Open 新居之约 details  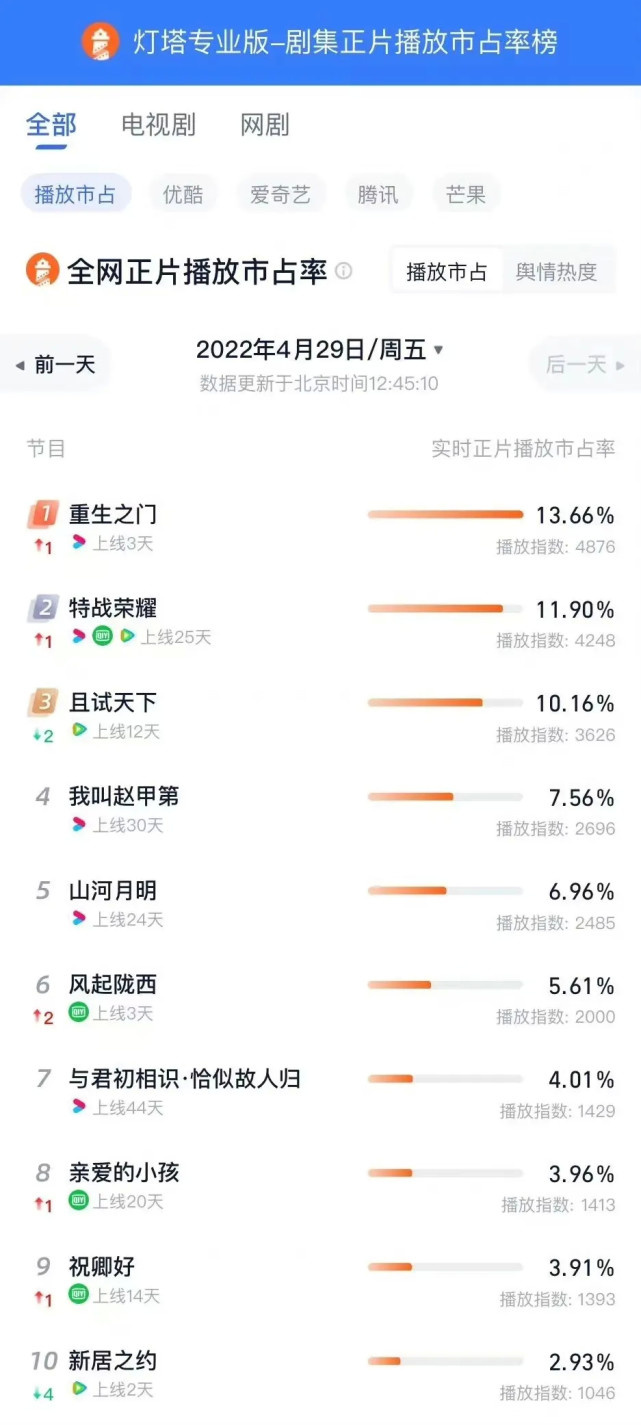tap(320, 1374)
